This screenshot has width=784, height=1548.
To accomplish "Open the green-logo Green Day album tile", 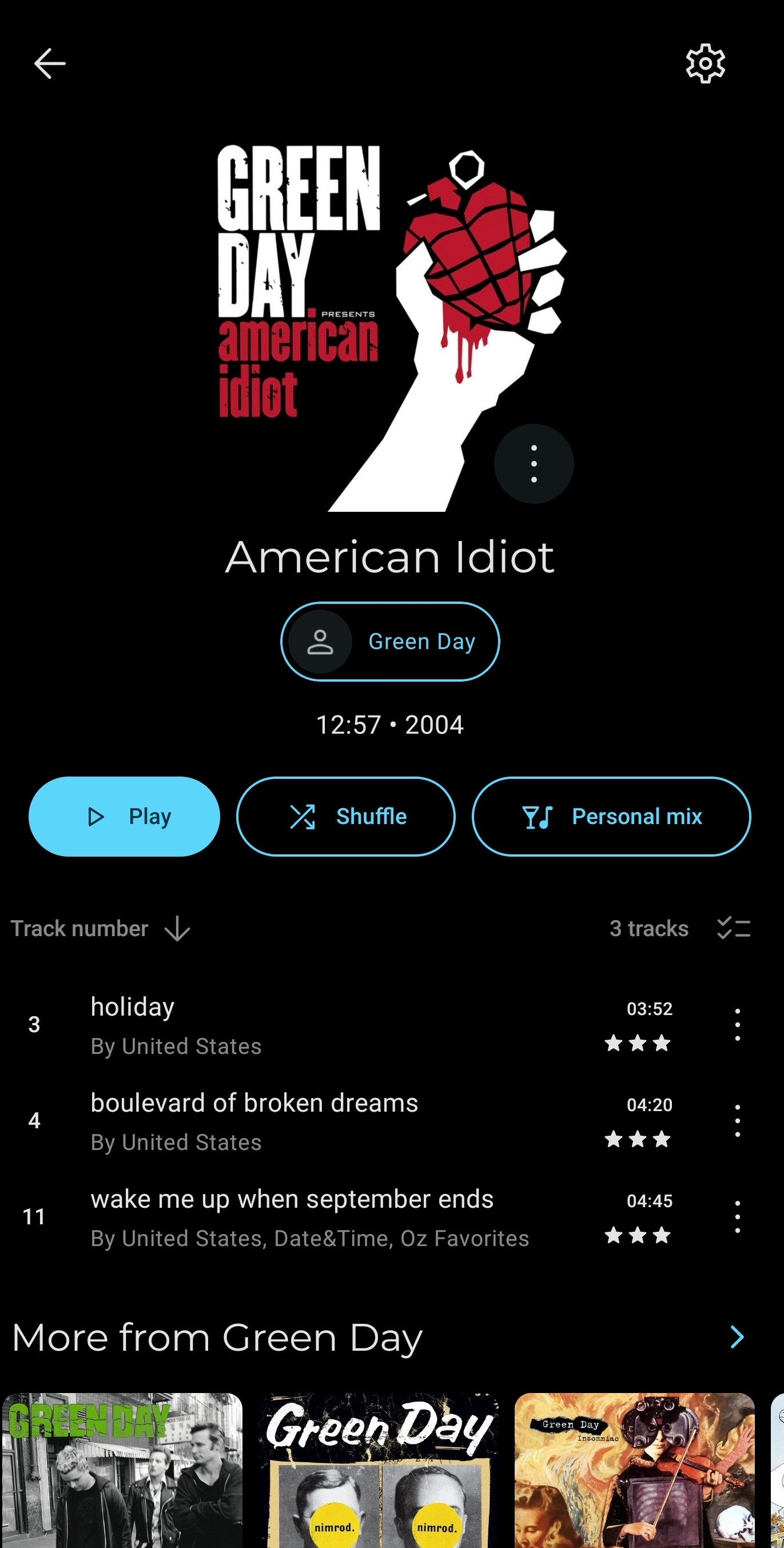I will 122,1470.
